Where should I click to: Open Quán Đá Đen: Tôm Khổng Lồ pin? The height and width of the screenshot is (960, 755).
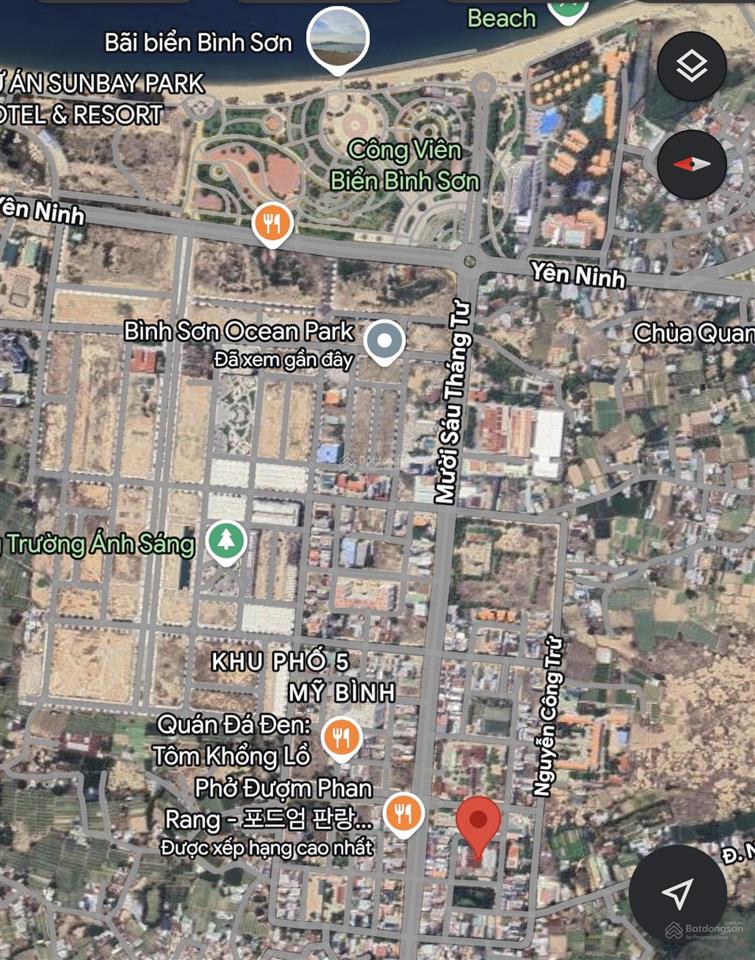pos(343,738)
